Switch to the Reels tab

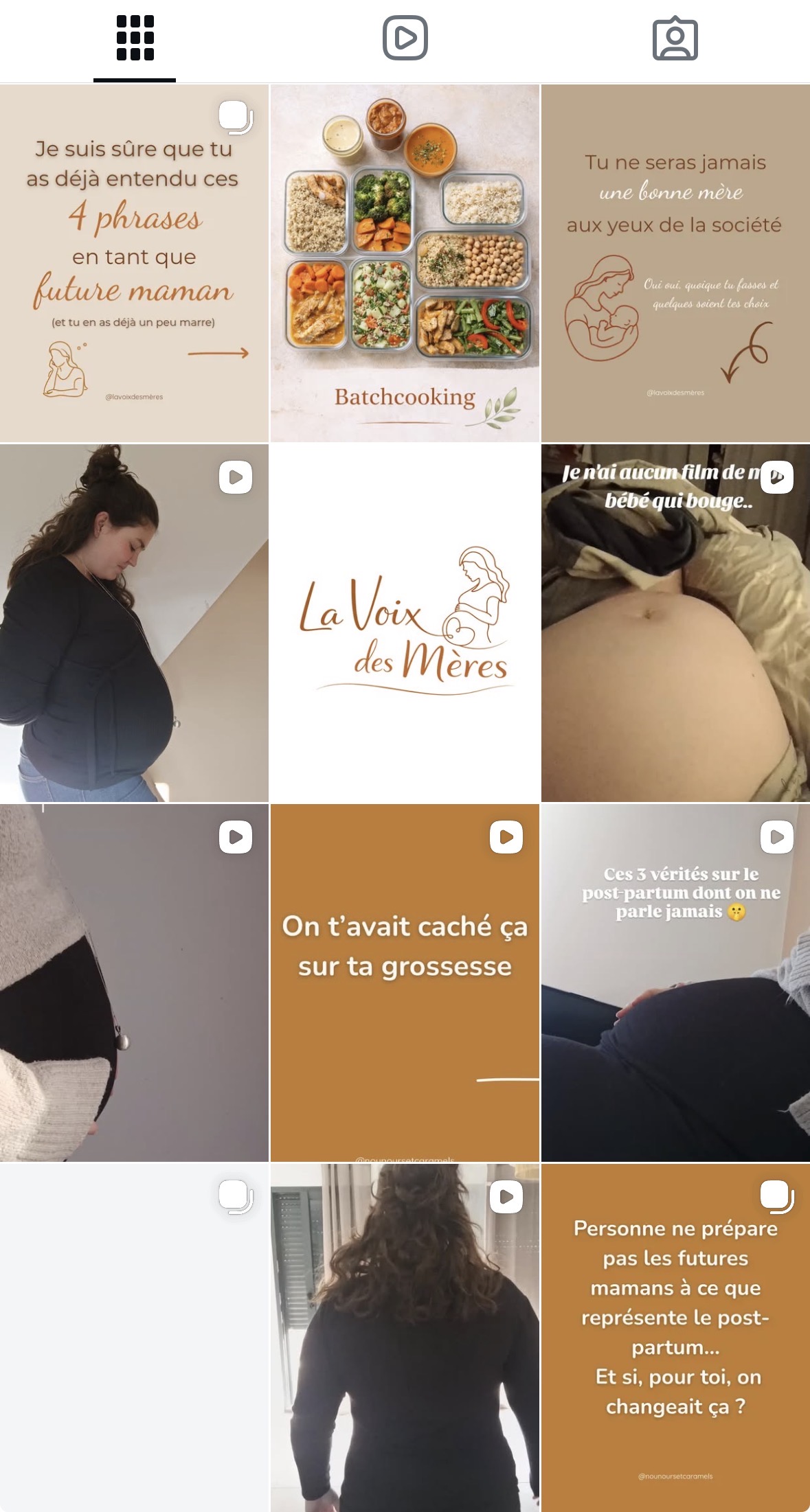(x=405, y=38)
